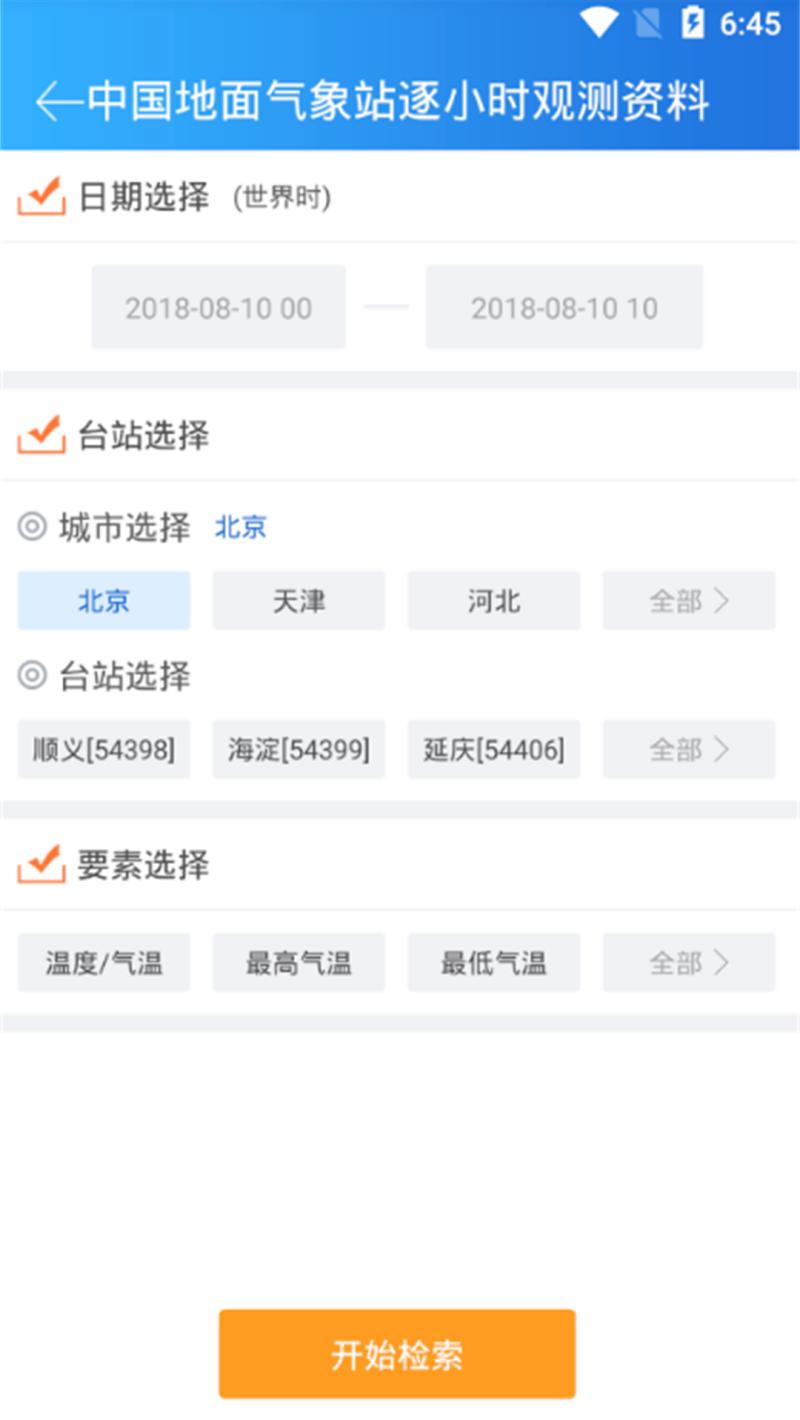
Task: Select station 延庆[54406]
Action: coord(493,749)
